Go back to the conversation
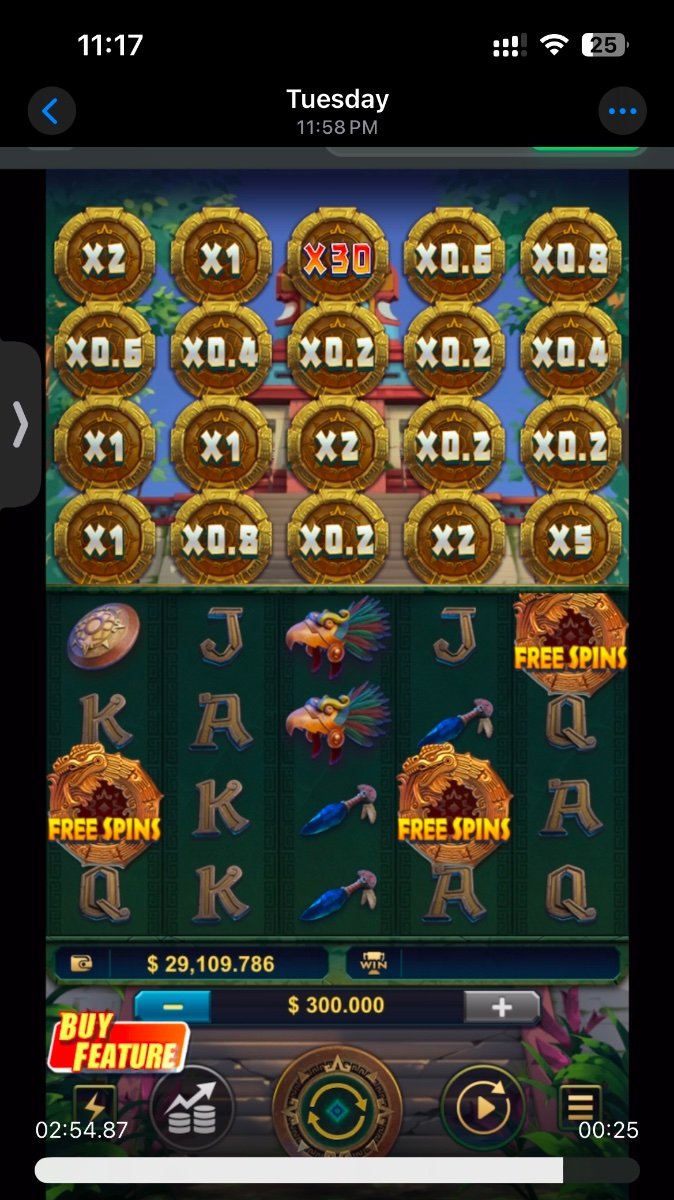The image size is (674, 1200). point(51,111)
